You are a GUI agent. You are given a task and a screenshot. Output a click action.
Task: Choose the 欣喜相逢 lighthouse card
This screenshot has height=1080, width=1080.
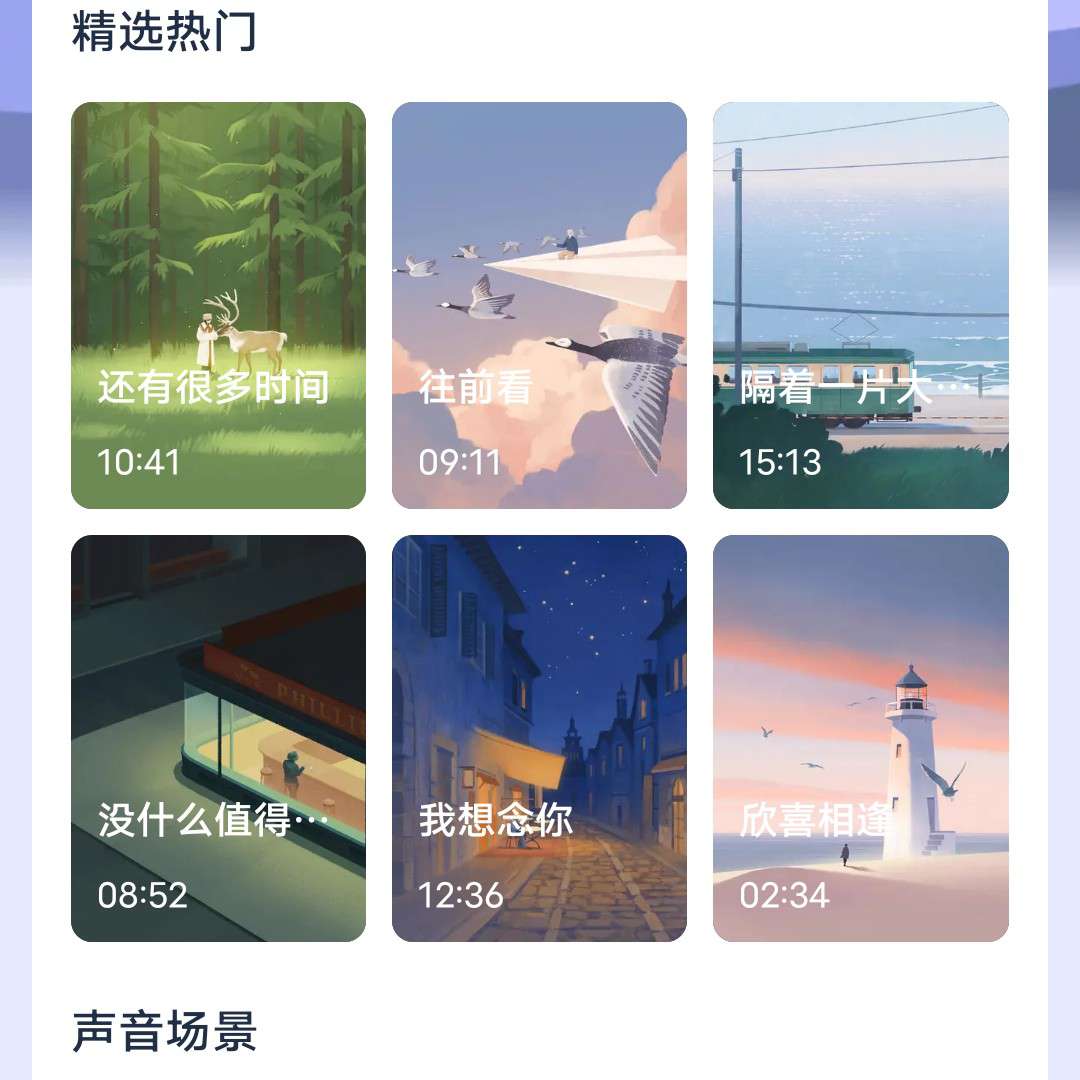[x=860, y=738]
